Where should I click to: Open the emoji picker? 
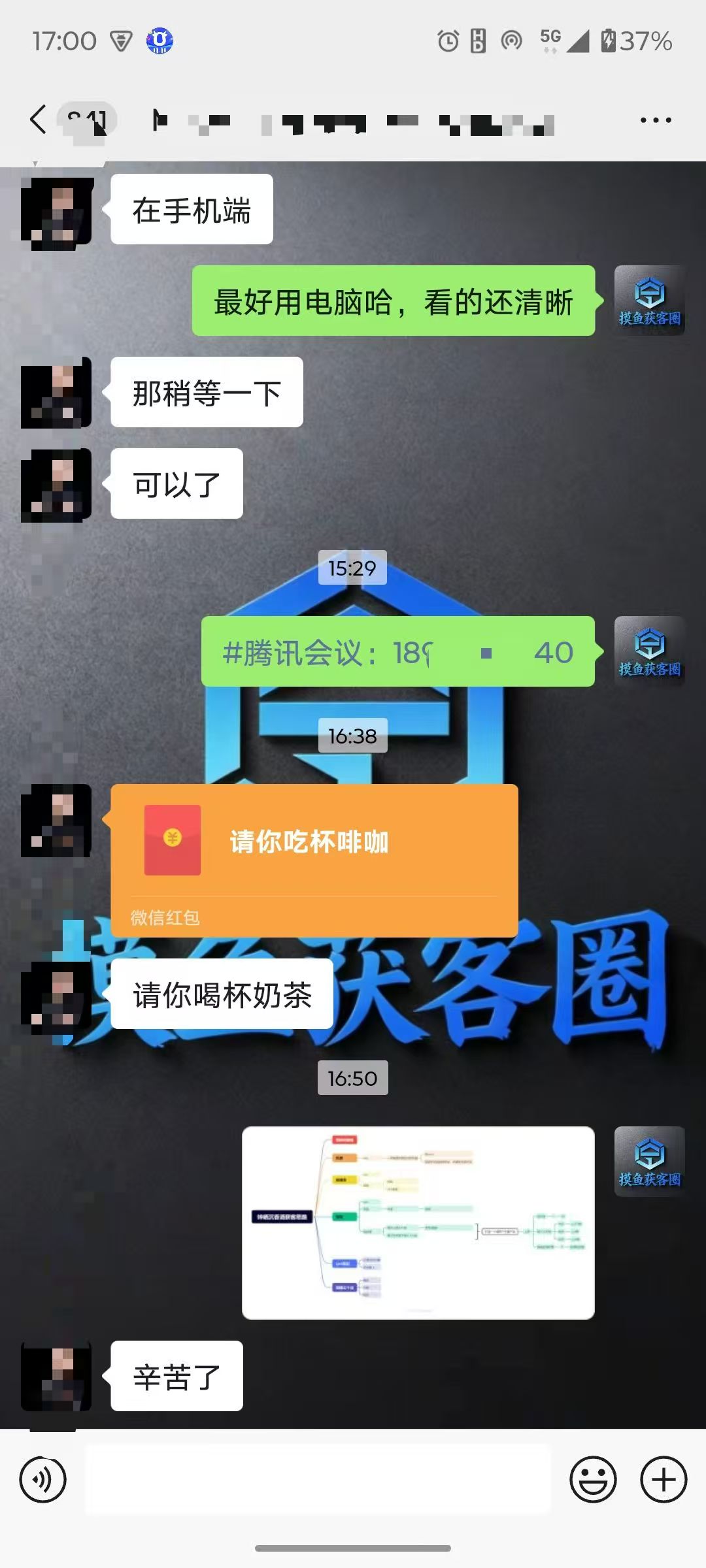click(593, 1480)
